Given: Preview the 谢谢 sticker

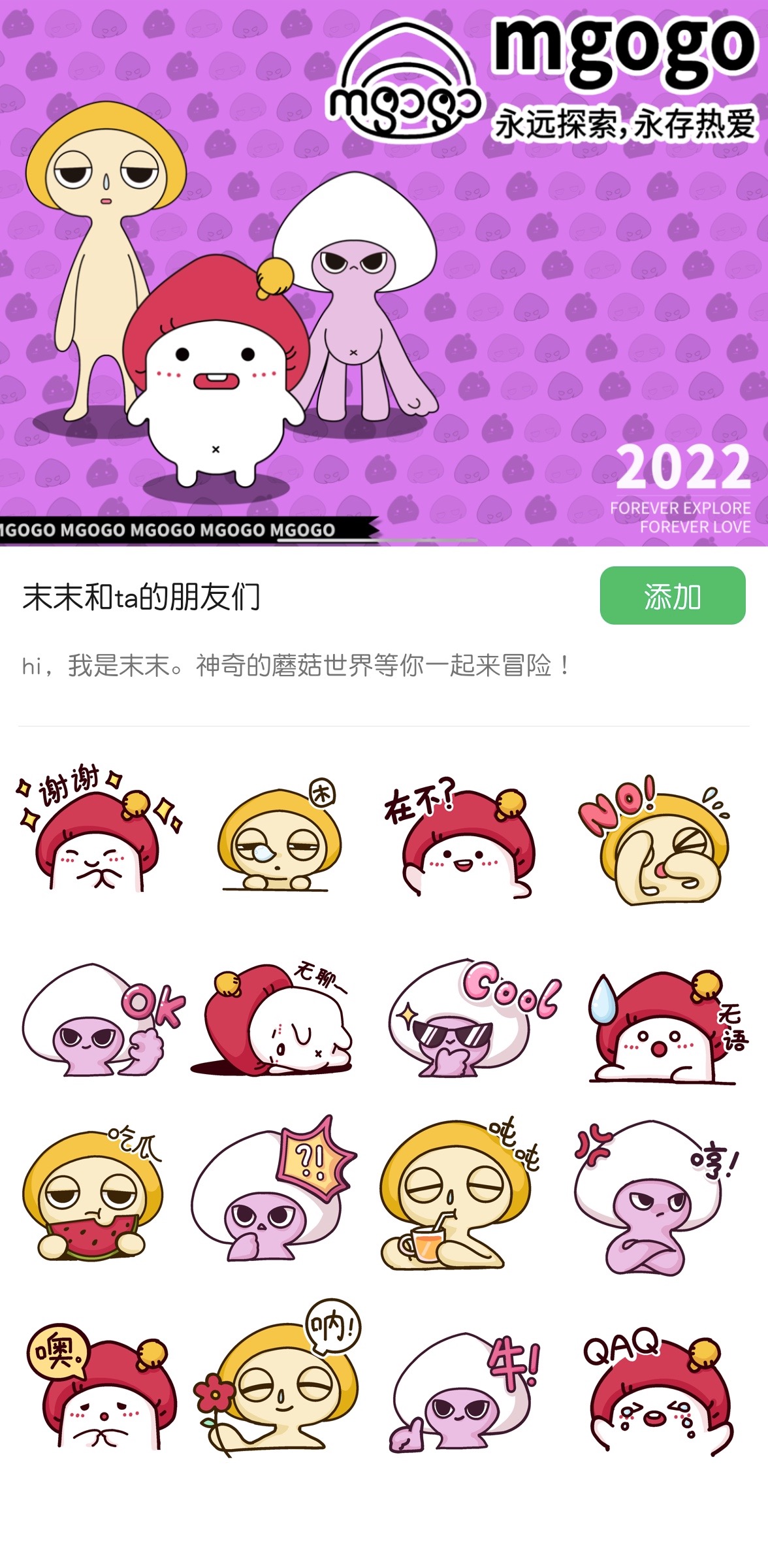Looking at the screenshot, I should pos(98,832).
